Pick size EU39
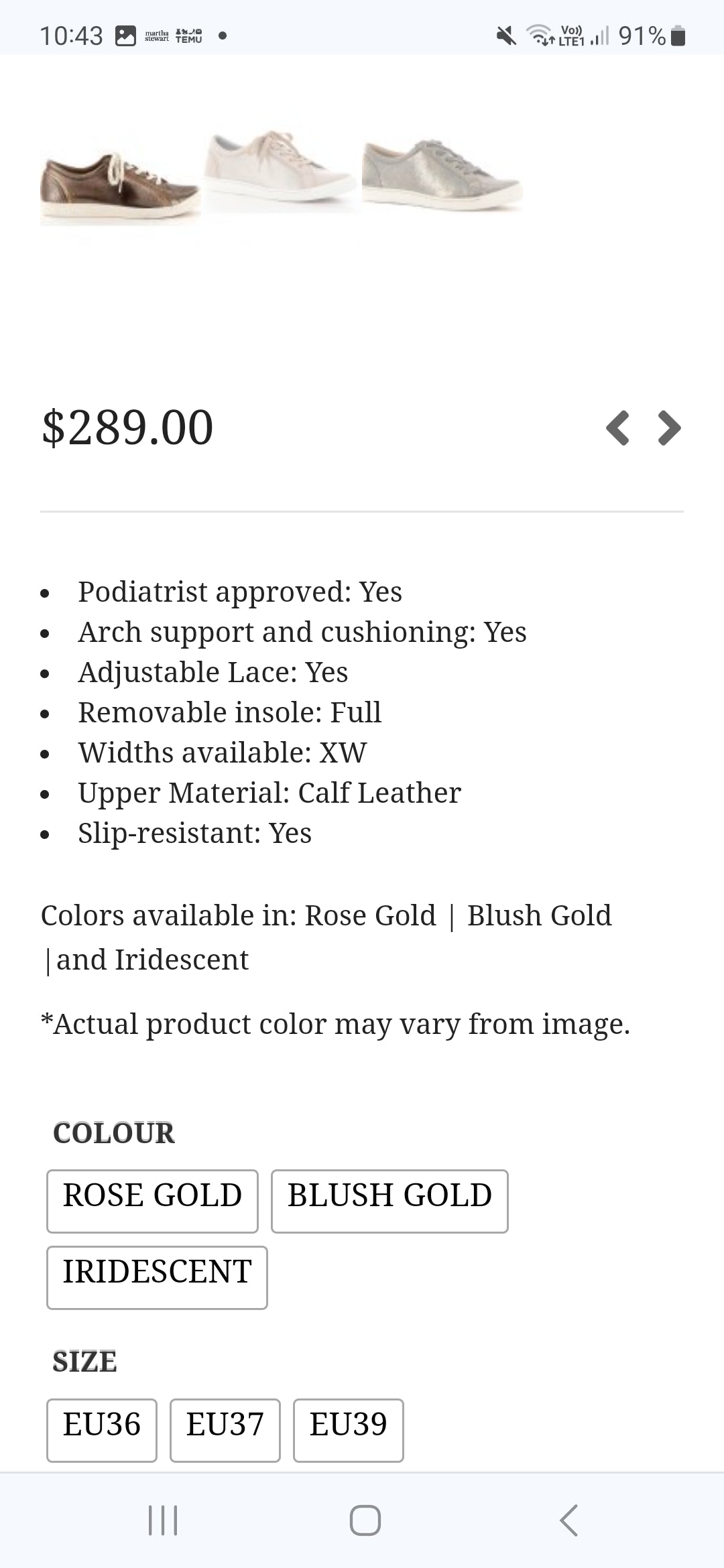The height and width of the screenshot is (1568, 724). (x=348, y=1431)
